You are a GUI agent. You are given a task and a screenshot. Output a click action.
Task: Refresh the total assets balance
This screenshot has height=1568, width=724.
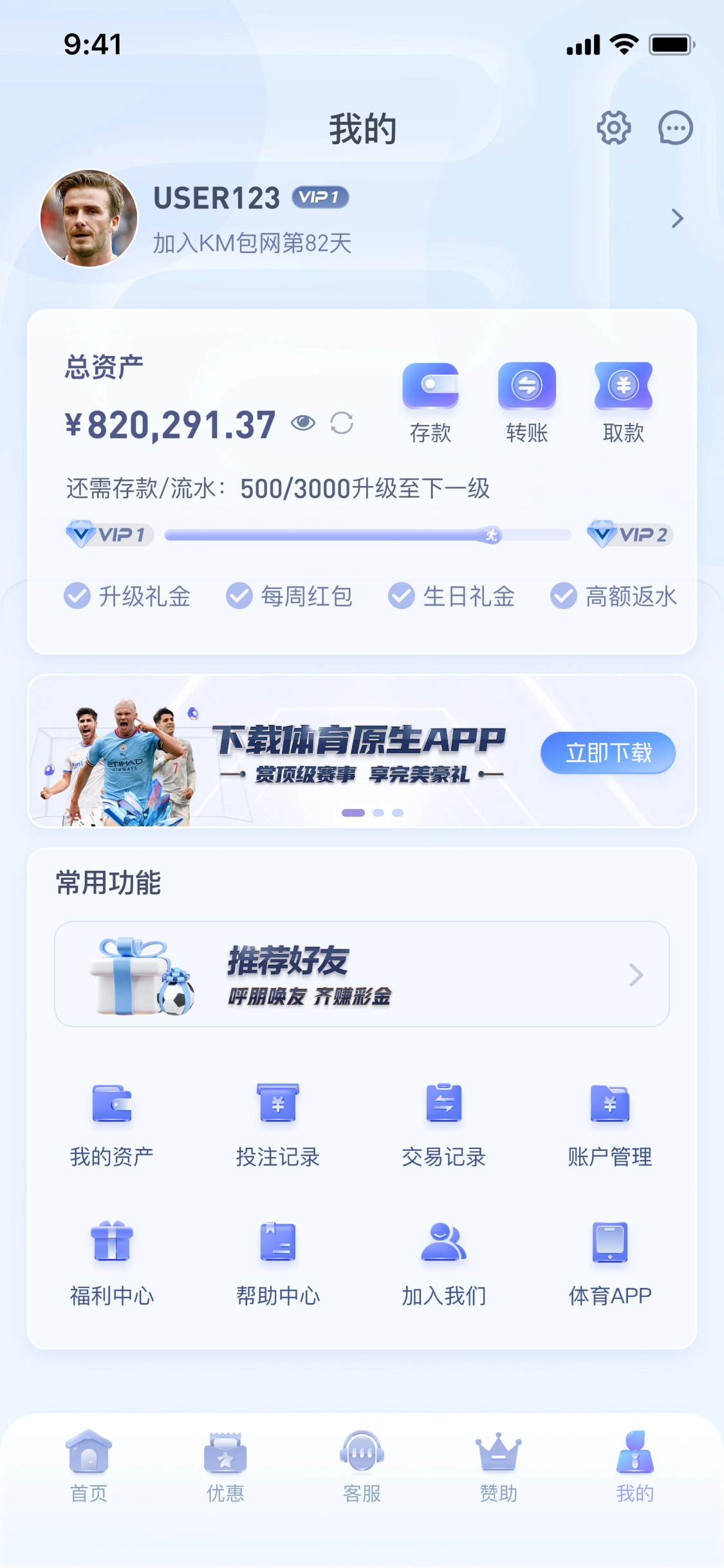(x=342, y=423)
